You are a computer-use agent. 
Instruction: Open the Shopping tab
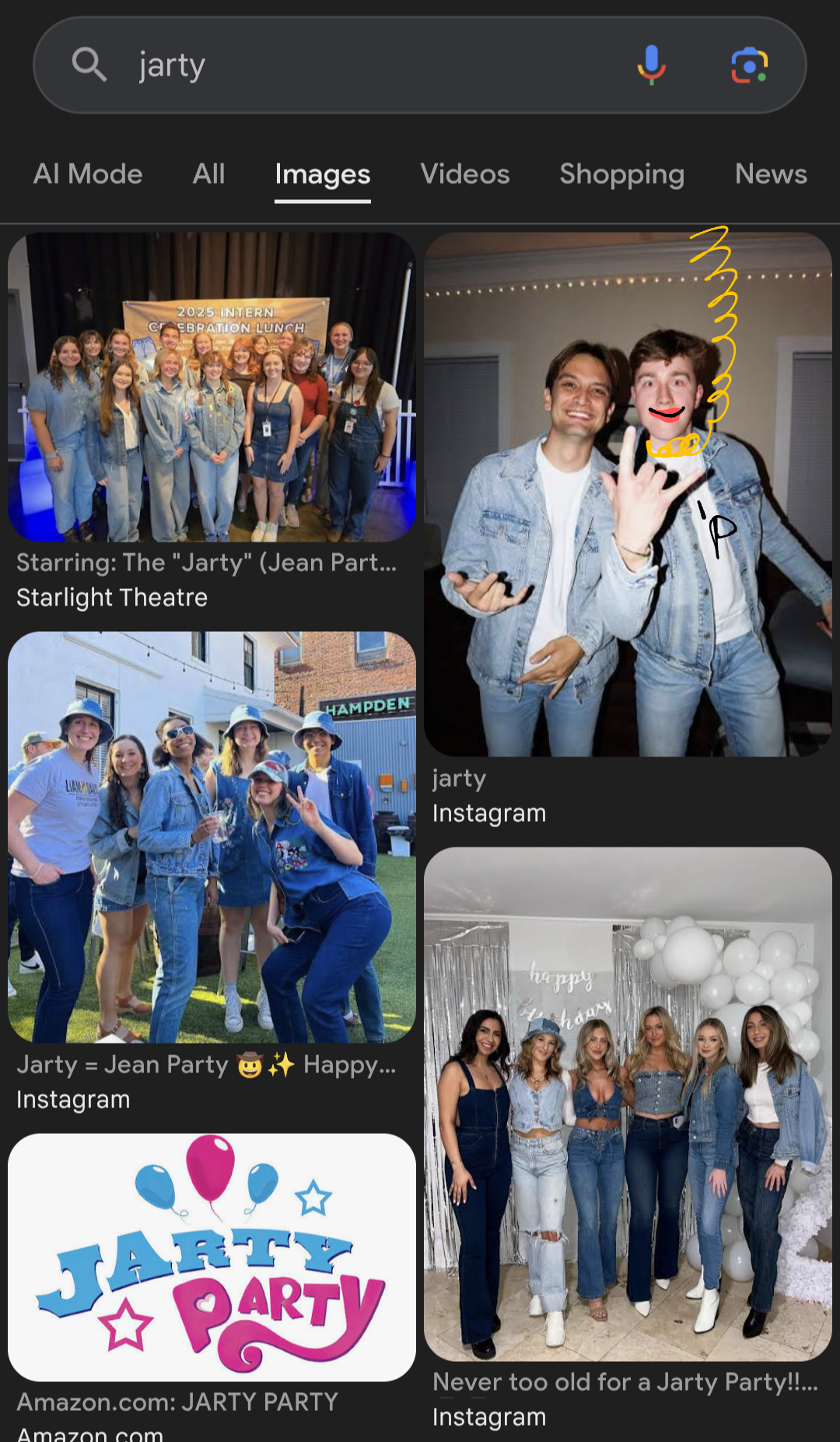click(x=621, y=174)
